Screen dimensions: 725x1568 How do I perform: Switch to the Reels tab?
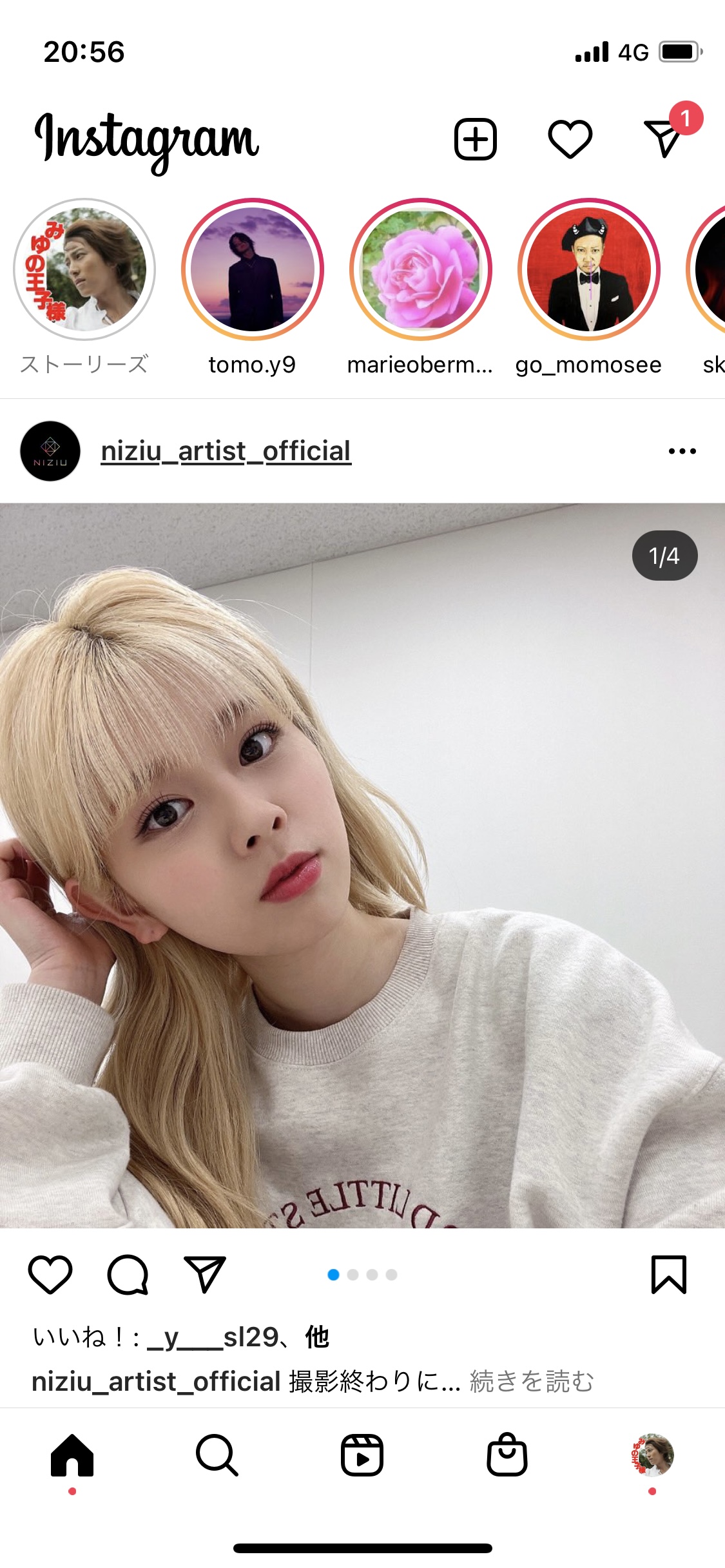362,1455
